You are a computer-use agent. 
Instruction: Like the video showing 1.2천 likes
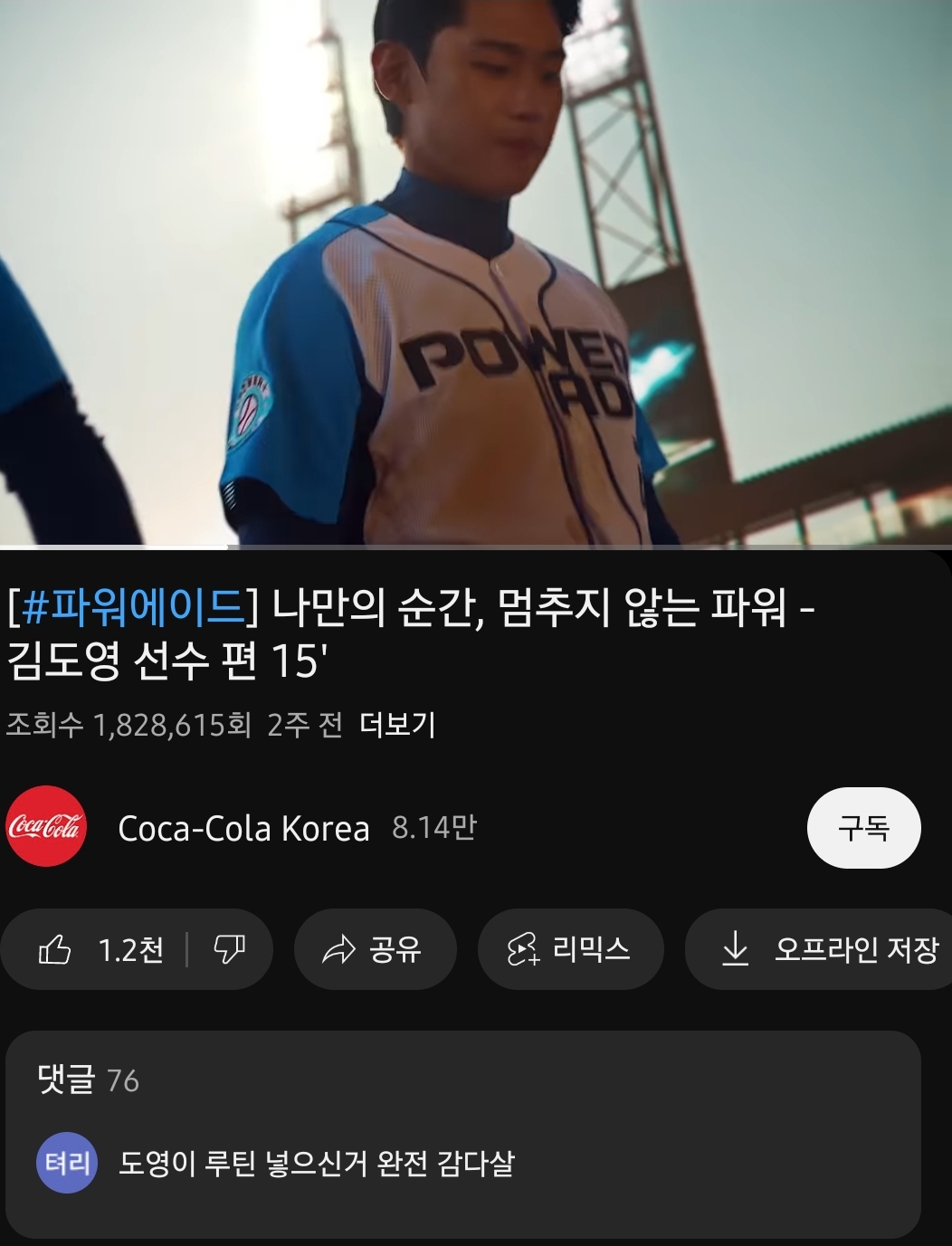[101, 949]
